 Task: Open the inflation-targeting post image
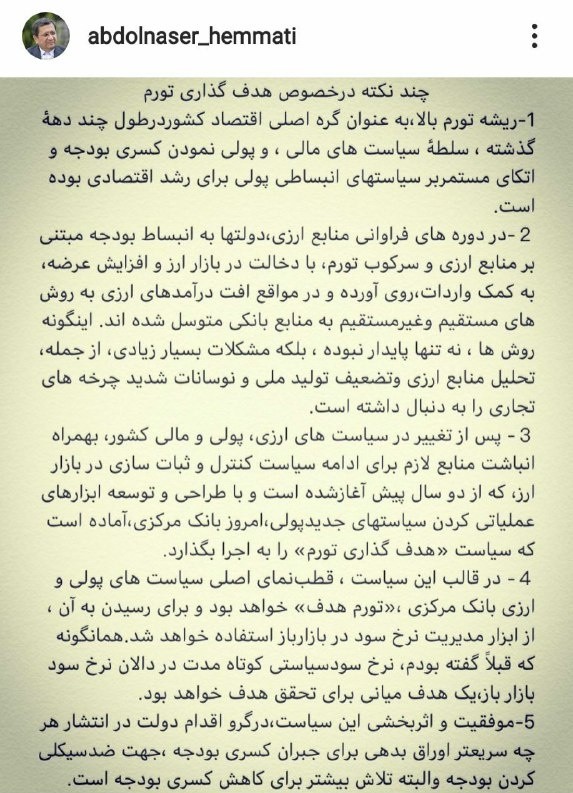tap(286, 435)
